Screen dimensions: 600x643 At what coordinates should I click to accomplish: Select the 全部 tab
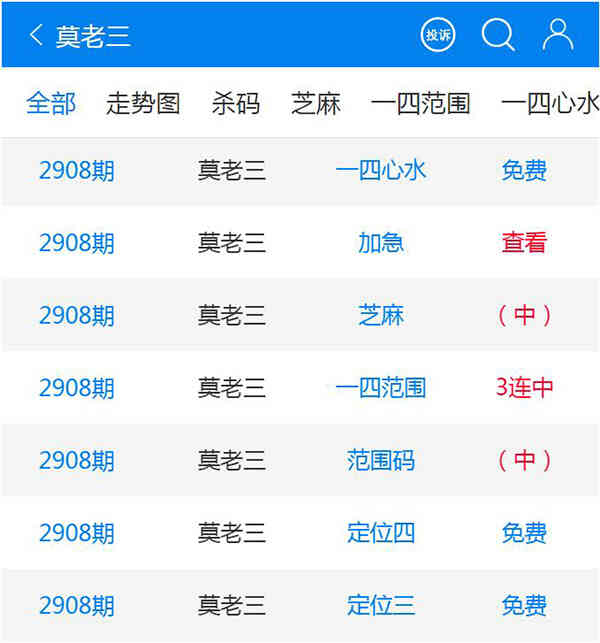point(51,103)
